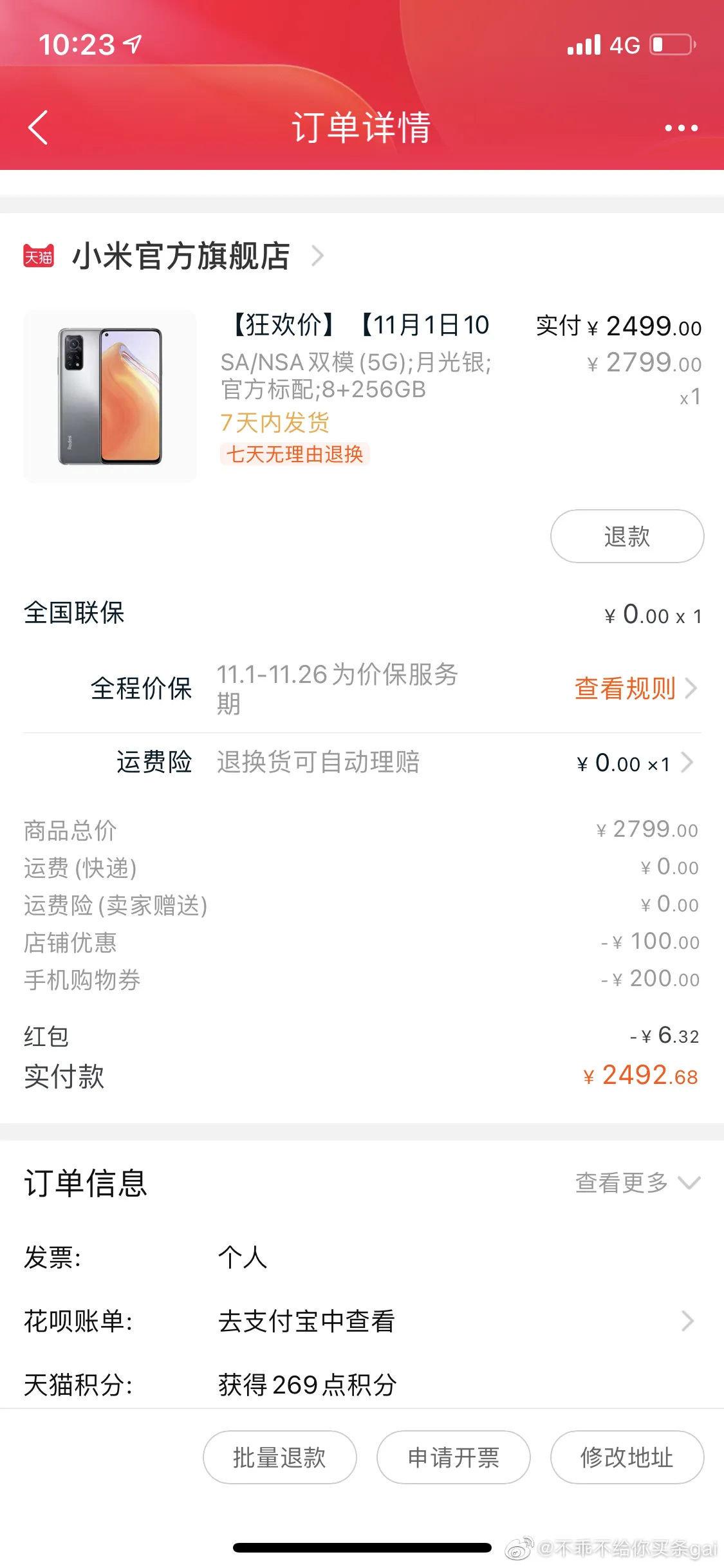Tap the 4G network indicator
Viewport: 724px width, 1568px height.
[x=622, y=44]
